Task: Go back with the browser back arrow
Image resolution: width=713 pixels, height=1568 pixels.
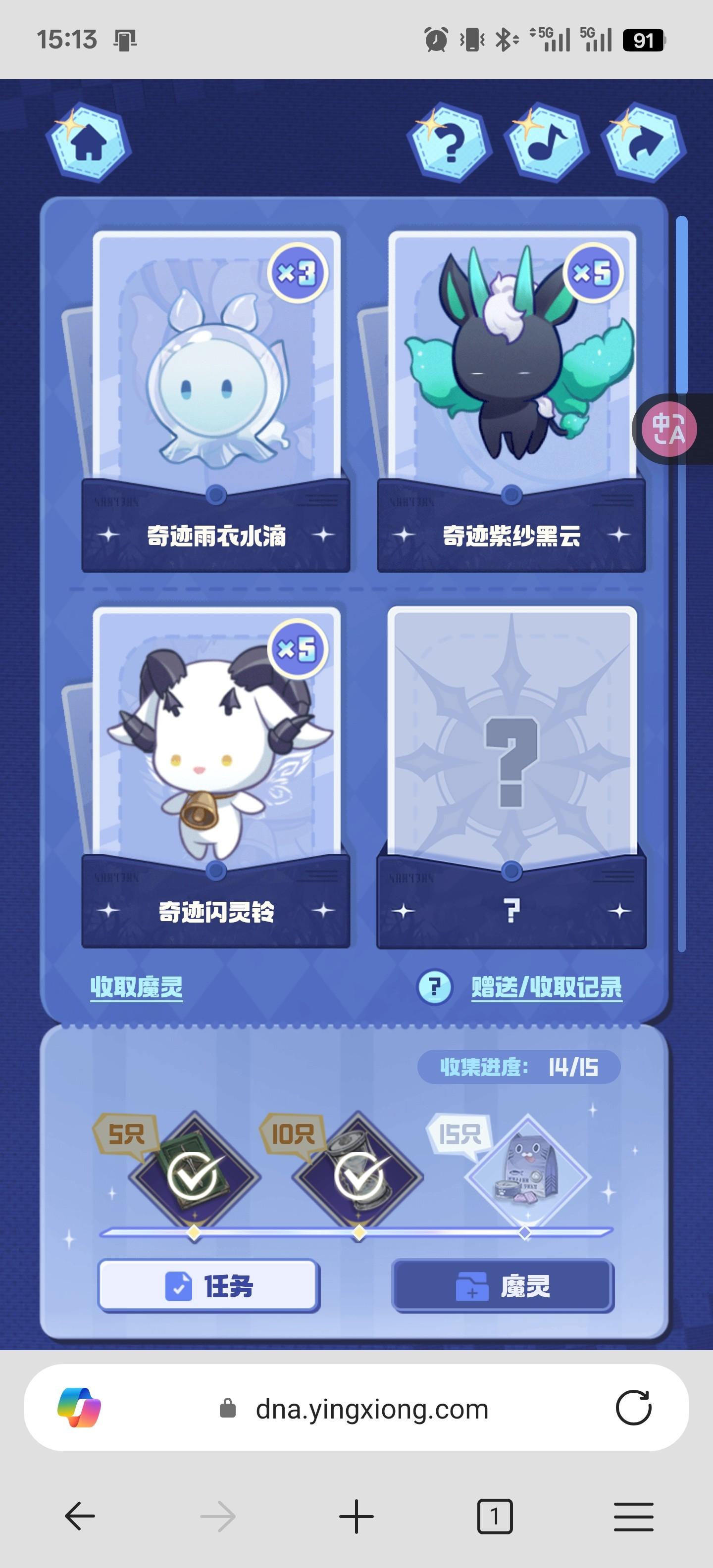Action: point(80,1516)
